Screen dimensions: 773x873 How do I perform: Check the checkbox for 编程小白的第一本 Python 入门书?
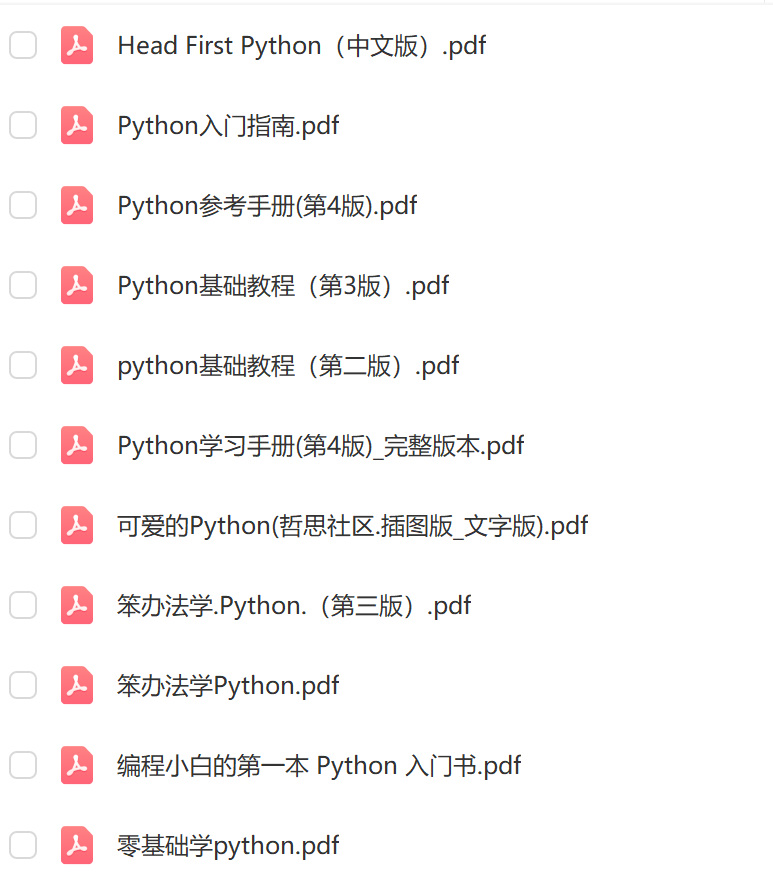pos(23,765)
